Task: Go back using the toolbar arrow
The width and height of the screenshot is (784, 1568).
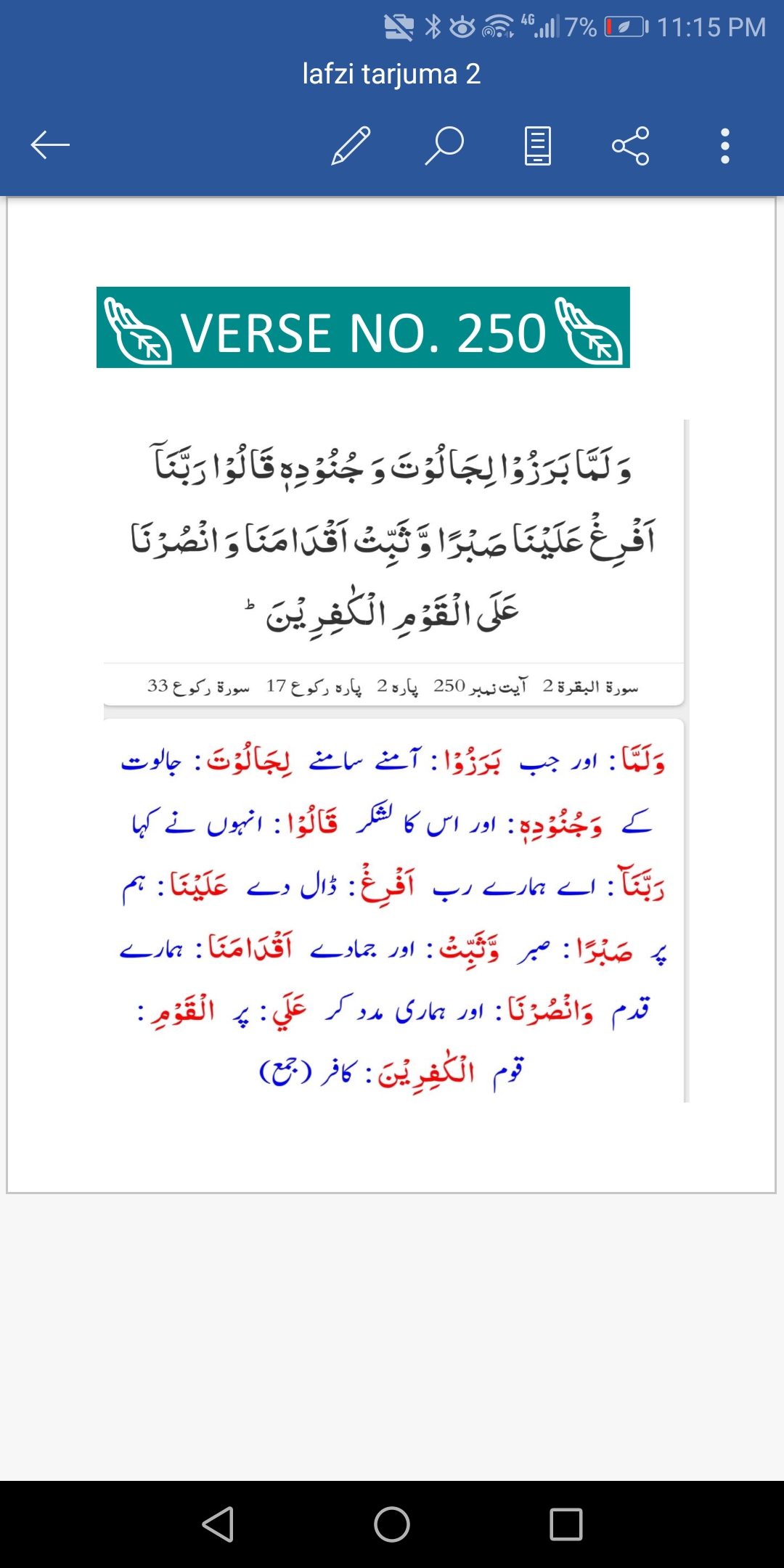Action: pos(50,145)
